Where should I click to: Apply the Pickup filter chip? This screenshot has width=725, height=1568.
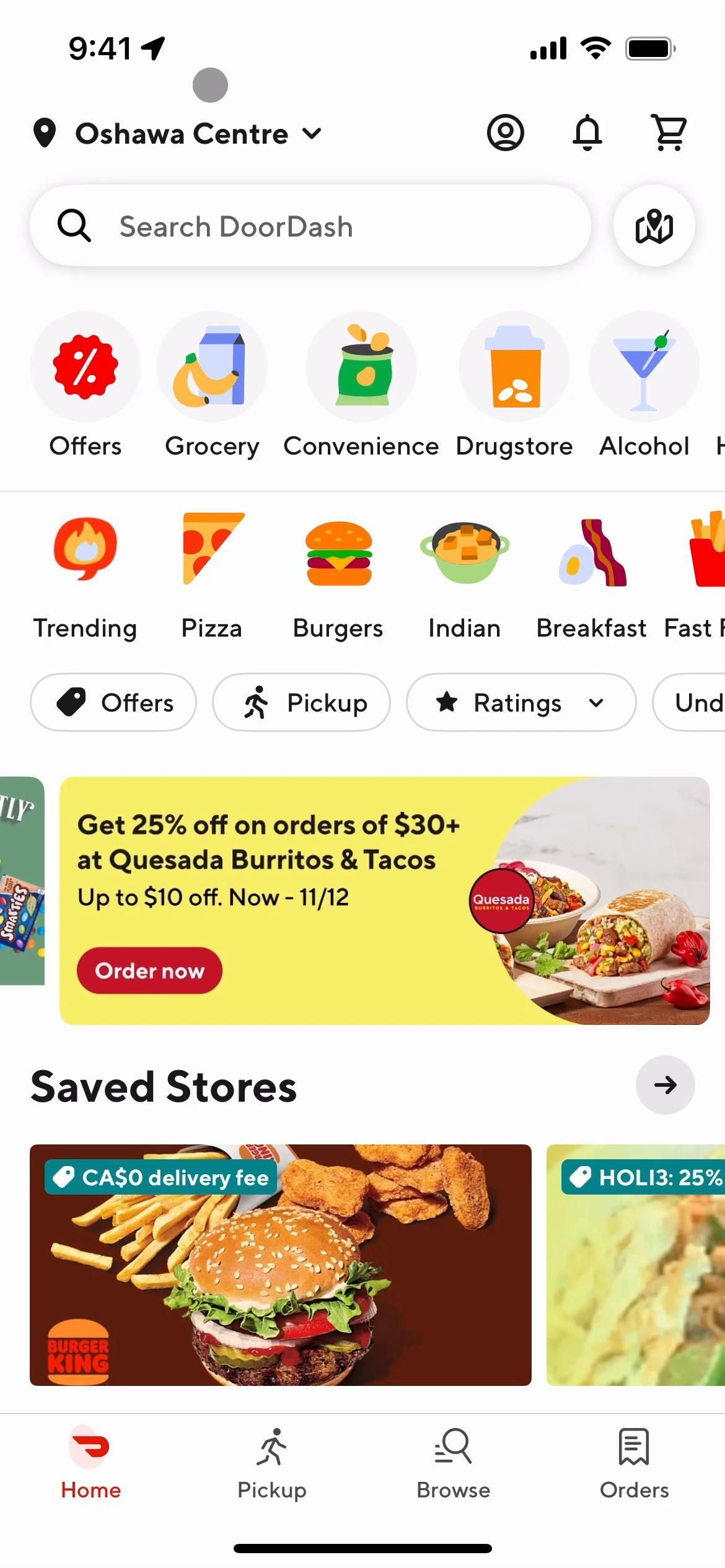tap(302, 703)
